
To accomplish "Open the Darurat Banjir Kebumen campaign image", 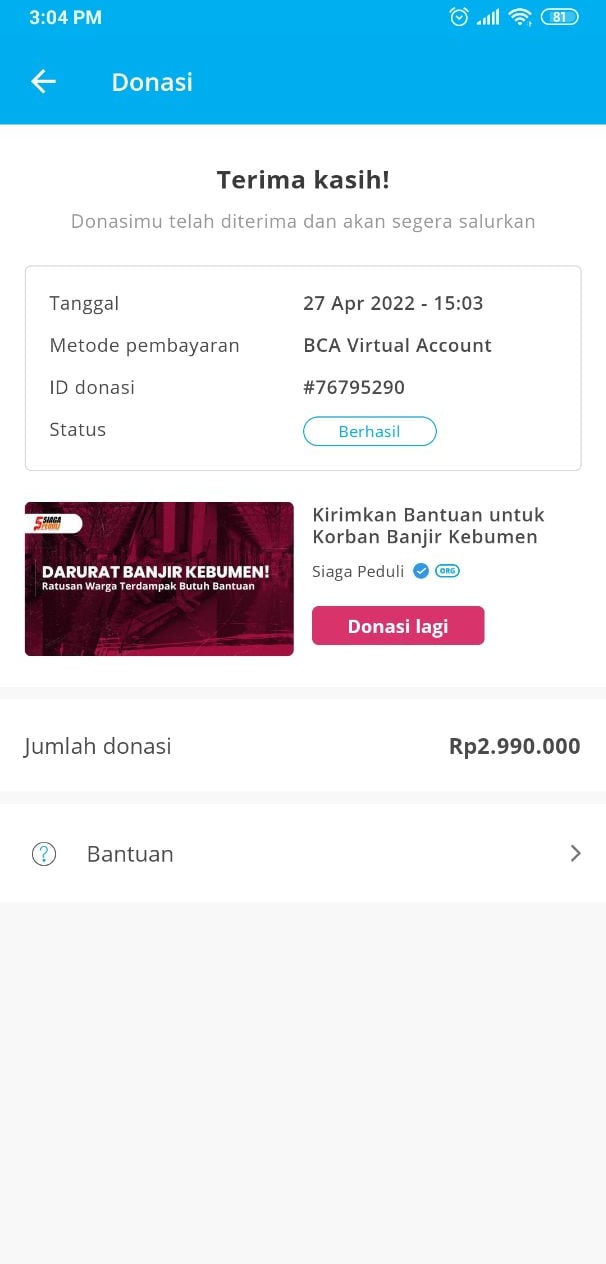I will (159, 579).
